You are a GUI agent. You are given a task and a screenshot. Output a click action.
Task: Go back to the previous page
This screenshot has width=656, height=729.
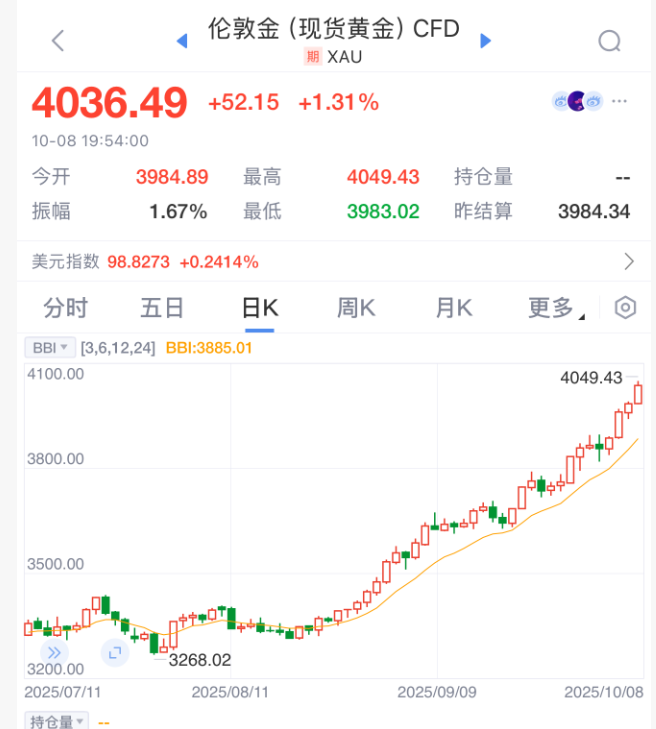point(58,40)
